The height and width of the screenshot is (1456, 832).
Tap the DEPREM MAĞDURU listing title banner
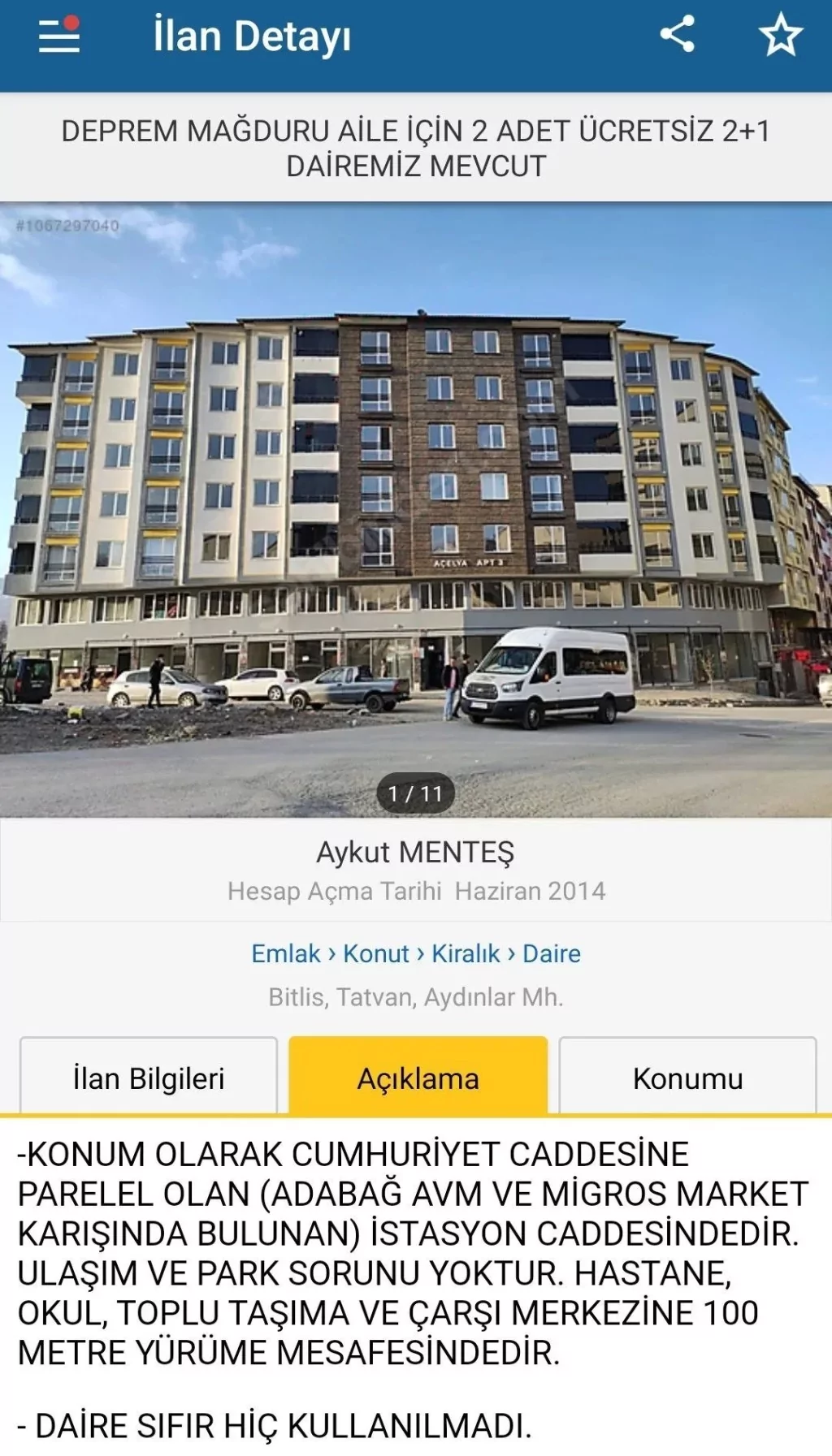coord(416,148)
